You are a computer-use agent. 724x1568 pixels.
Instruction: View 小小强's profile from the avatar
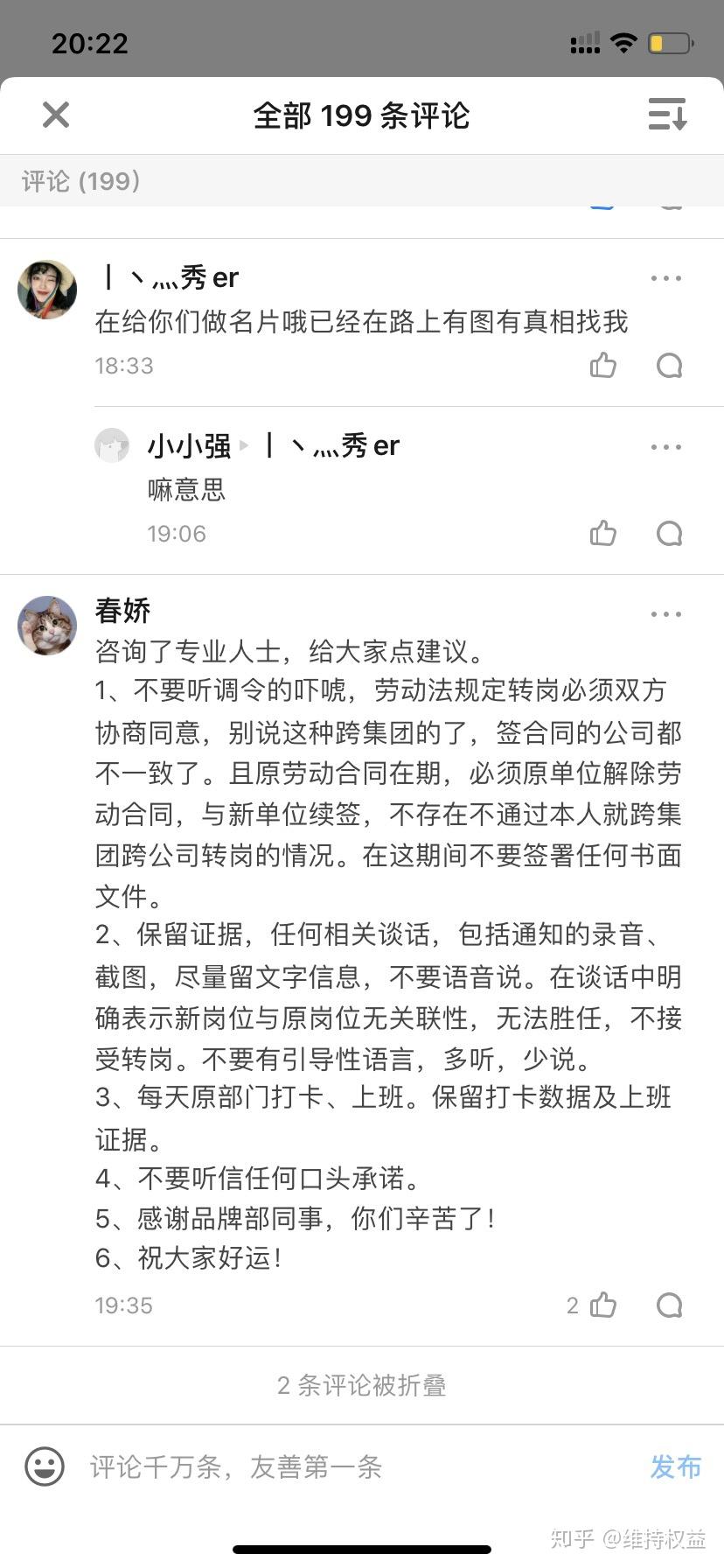(112, 445)
